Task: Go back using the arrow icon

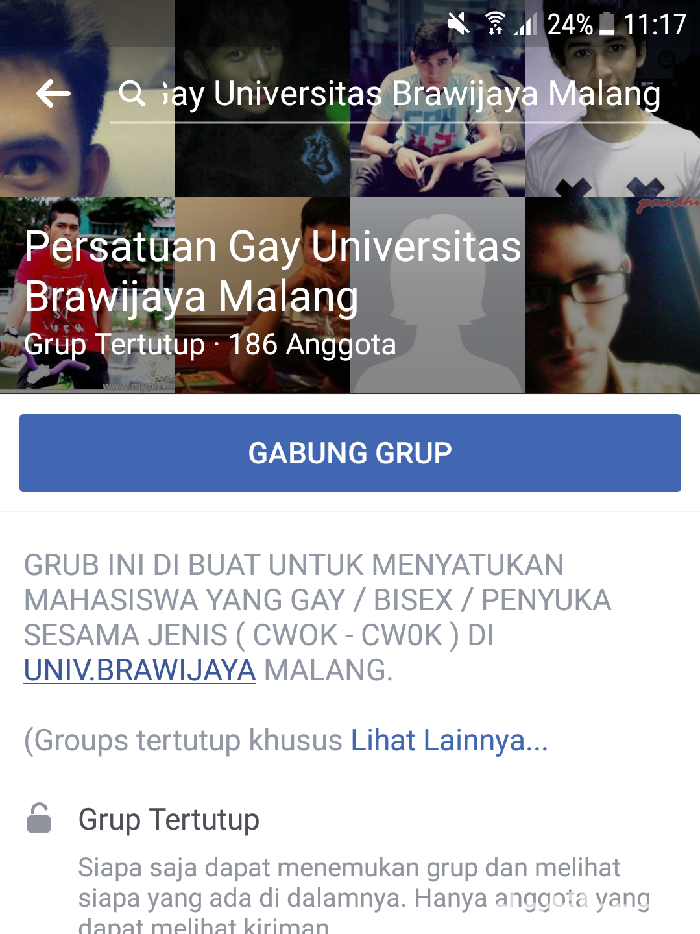Action: click(53, 94)
